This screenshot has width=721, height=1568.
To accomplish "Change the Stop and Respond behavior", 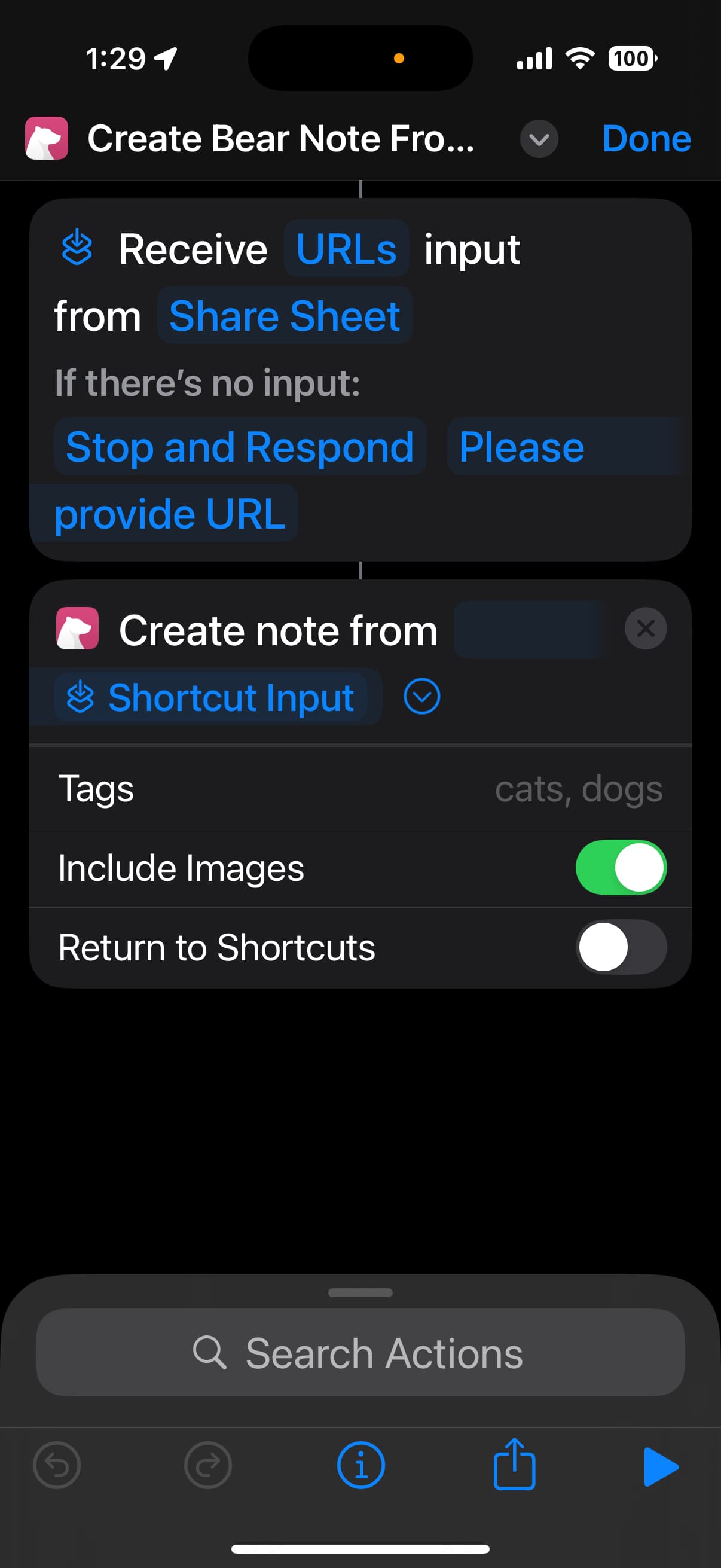I will tap(240, 447).
